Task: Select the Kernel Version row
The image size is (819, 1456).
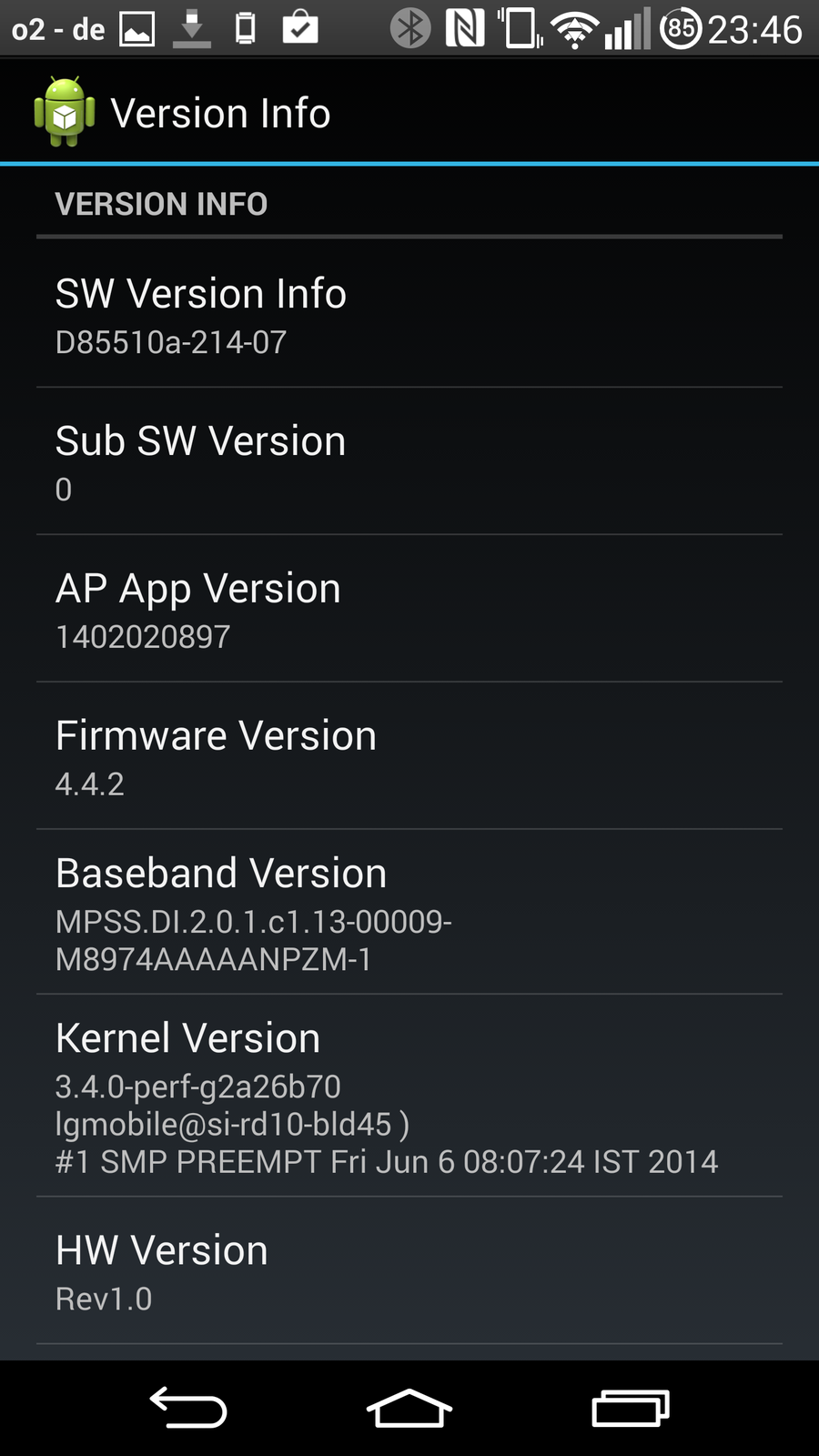Action: click(x=409, y=1097)
